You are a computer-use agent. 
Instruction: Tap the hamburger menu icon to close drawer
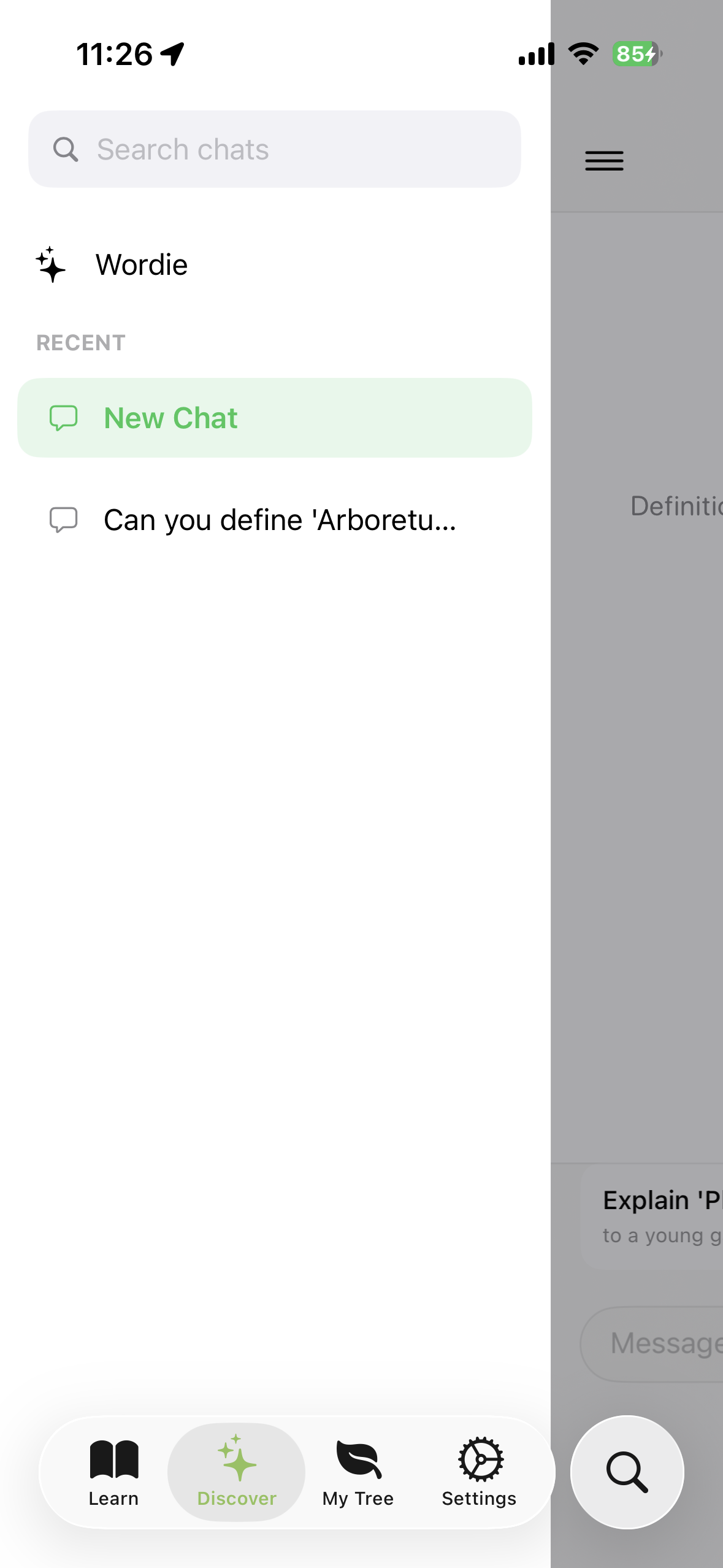coord(604,161)
